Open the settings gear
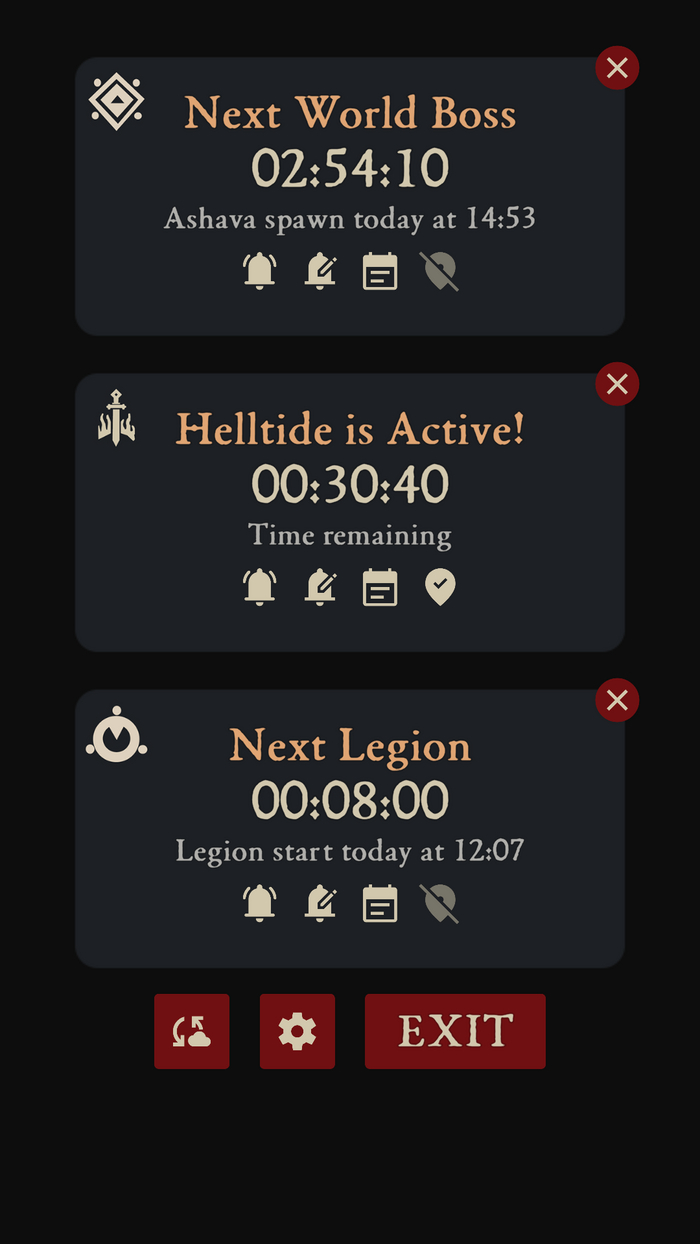The height and width of the screenshot is (1244, 700). coord(297,1031)
